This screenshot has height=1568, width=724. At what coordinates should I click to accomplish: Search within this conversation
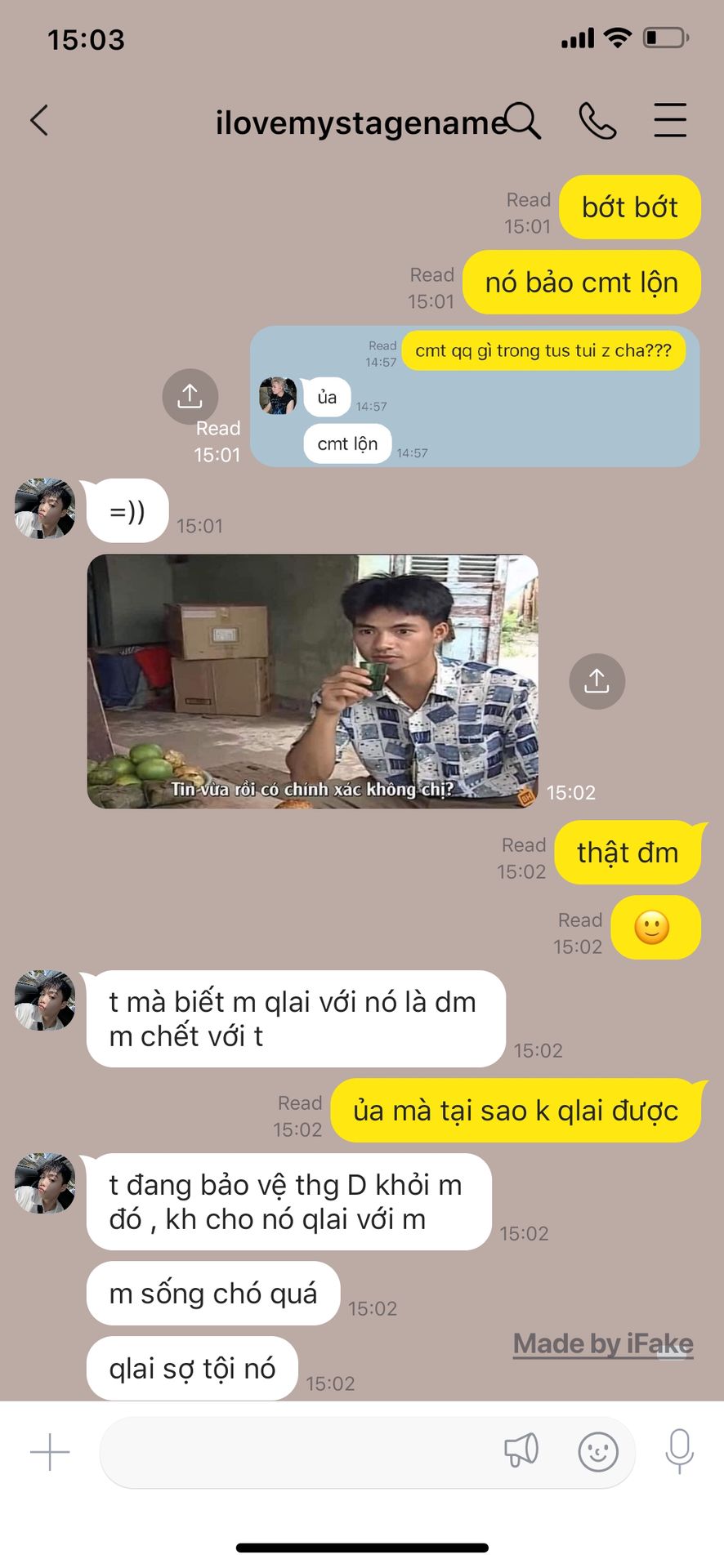coord(523,121)
